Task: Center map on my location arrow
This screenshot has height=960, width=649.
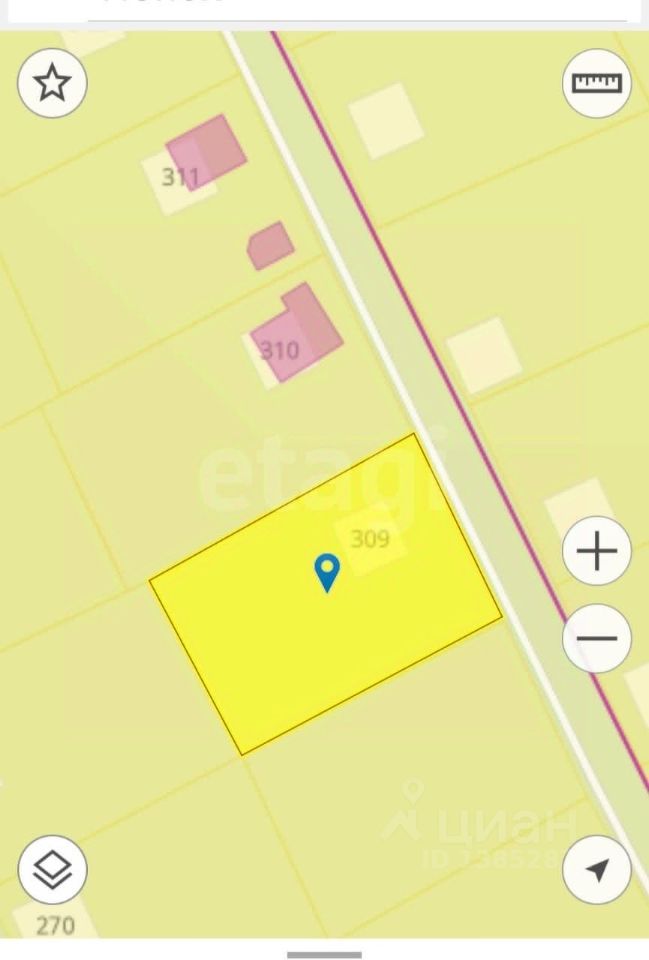Action: [x=597, y=870]
